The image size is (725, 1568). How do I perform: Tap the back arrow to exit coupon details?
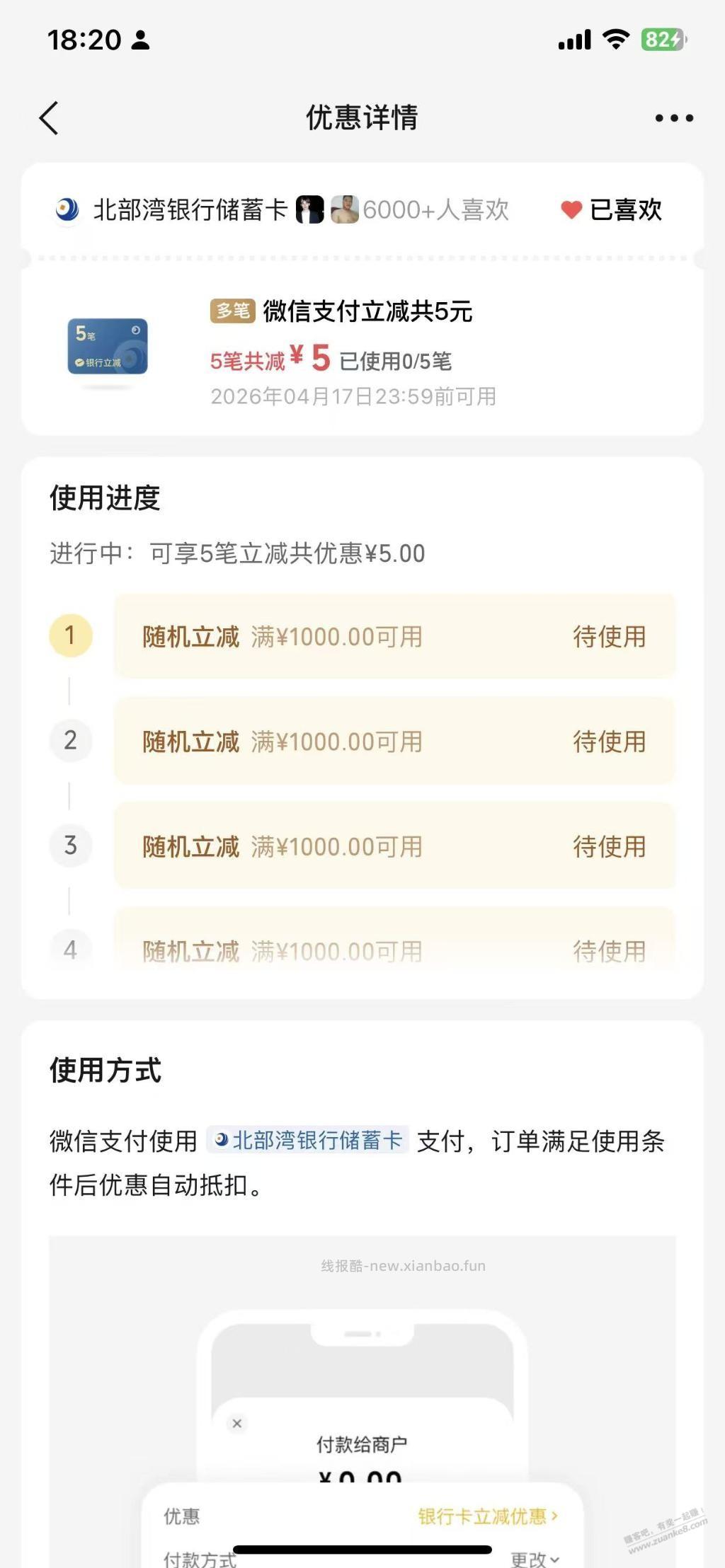48,117
